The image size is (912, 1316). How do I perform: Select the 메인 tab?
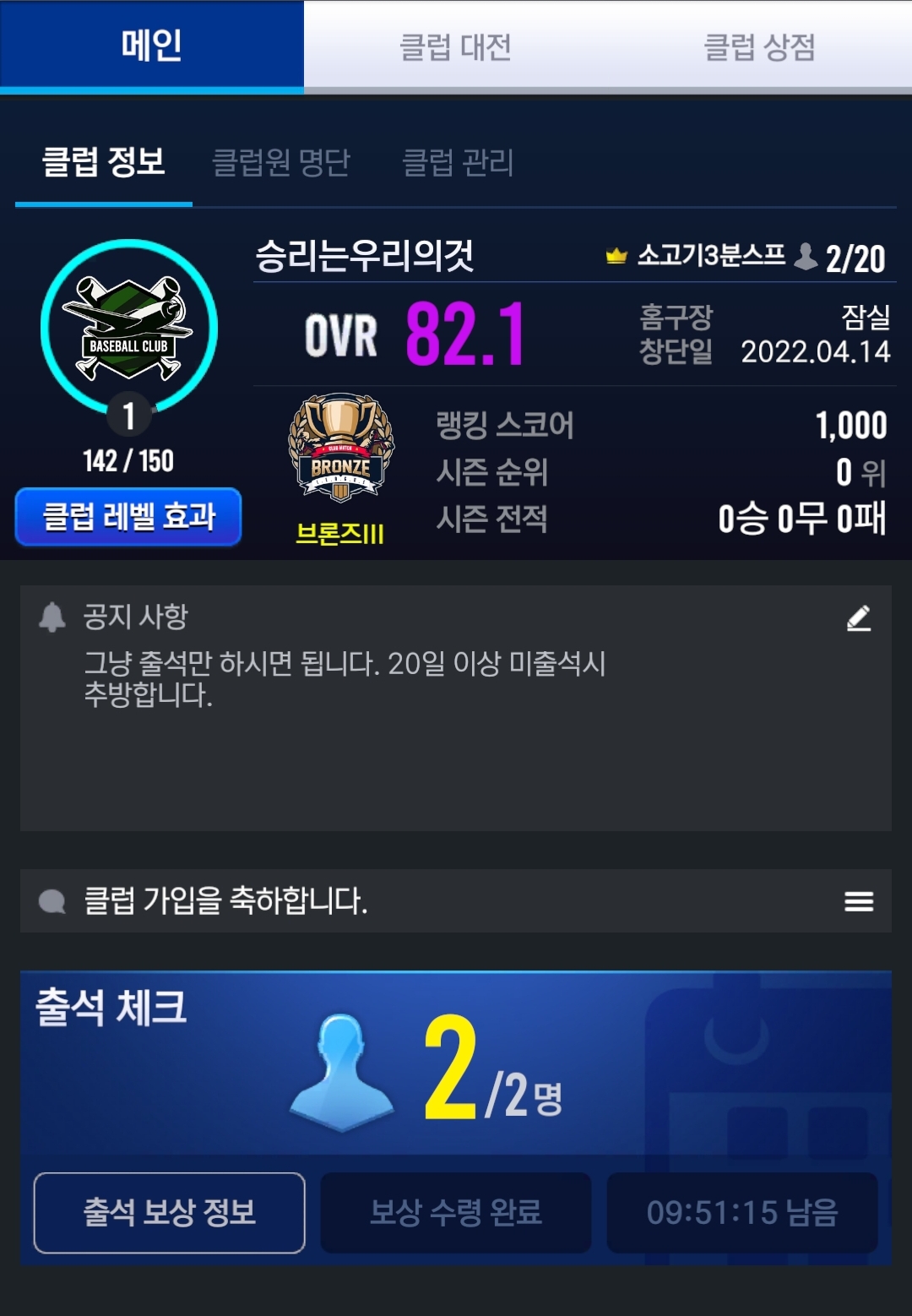[152, 45]
